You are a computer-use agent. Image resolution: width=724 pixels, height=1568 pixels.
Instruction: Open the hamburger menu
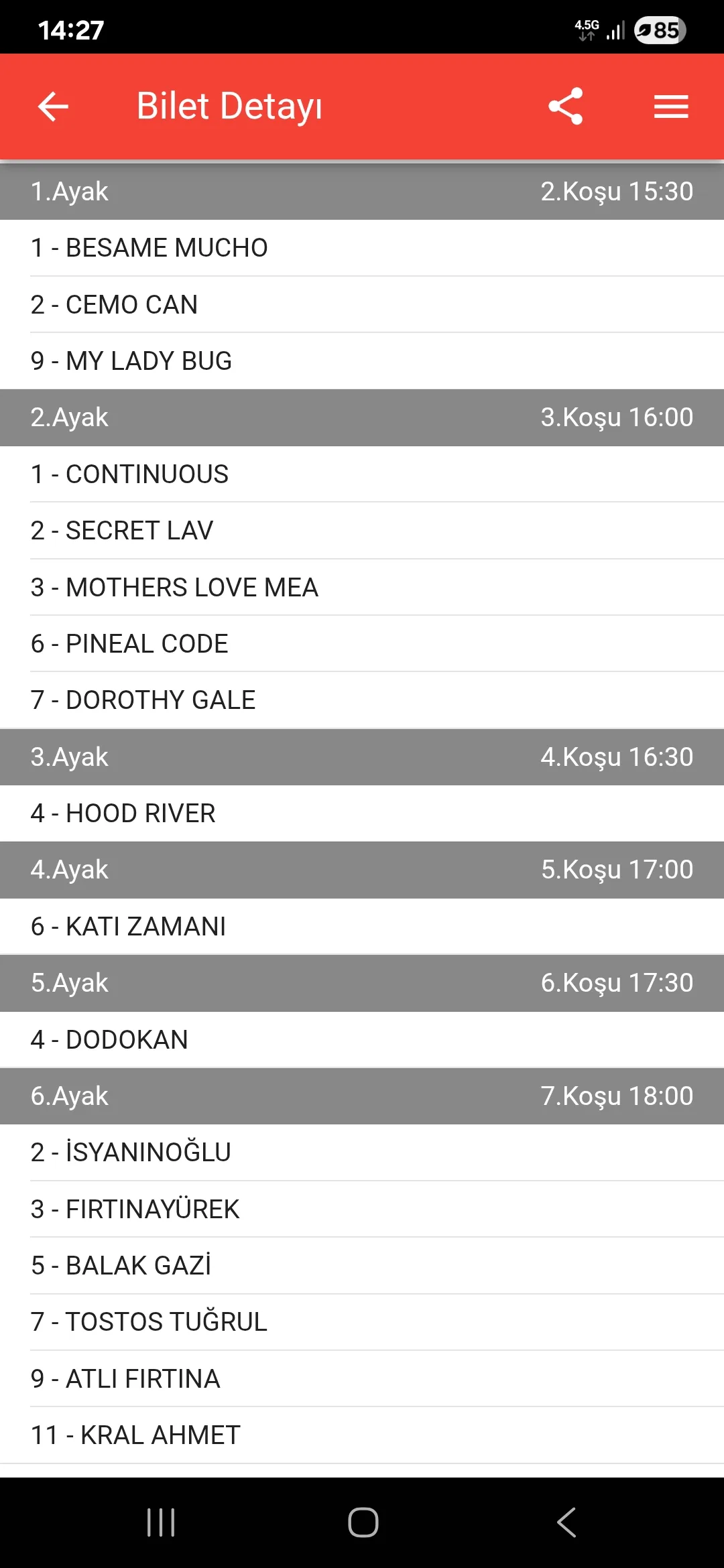pyautogui.click(x=671, y=107)
